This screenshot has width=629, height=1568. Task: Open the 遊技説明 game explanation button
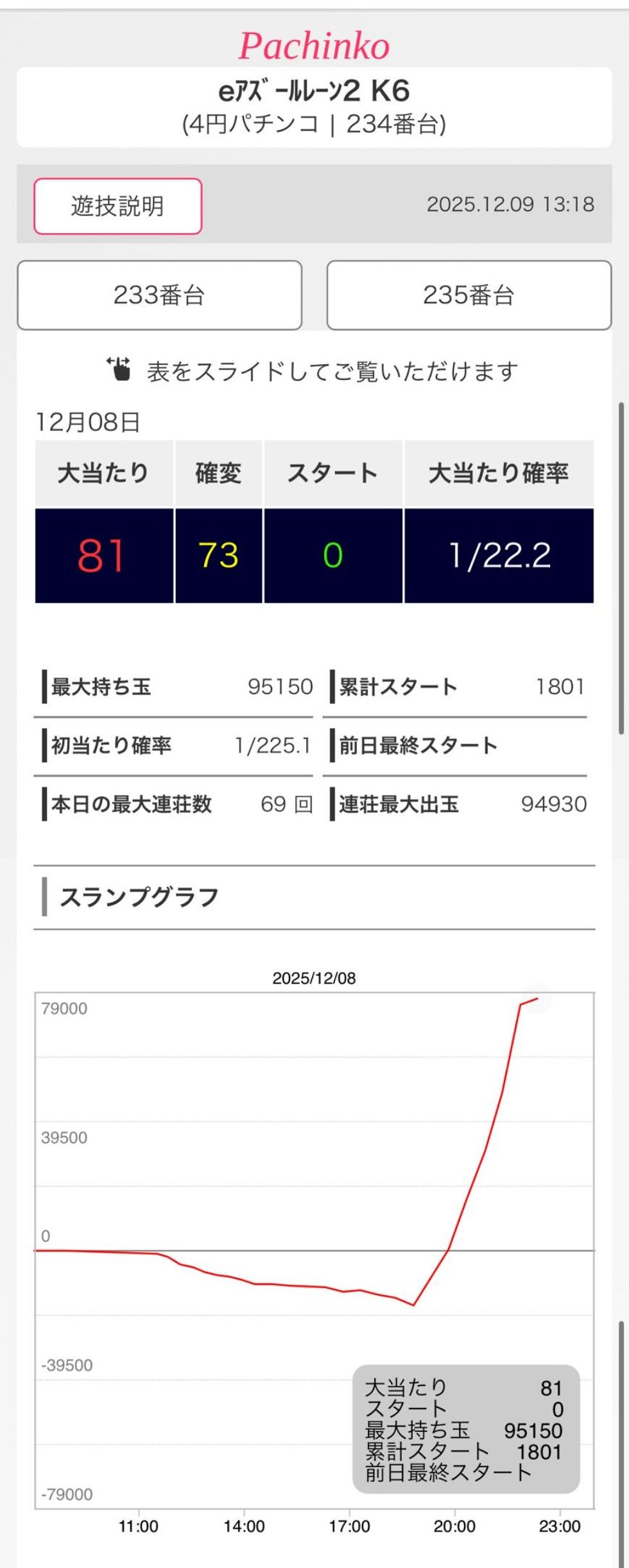pyautogui.click(x=118, y=206)
